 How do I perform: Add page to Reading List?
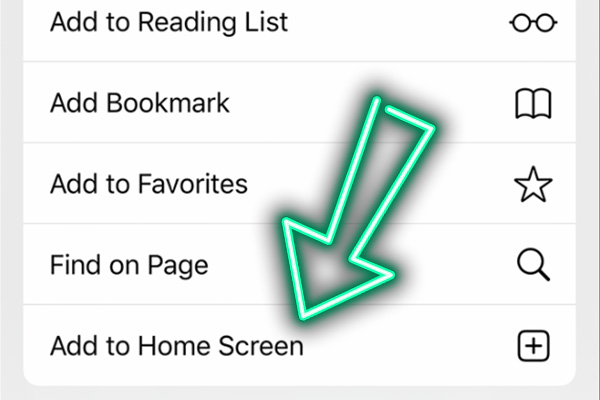pyautogui.click(x=168, y=21)
